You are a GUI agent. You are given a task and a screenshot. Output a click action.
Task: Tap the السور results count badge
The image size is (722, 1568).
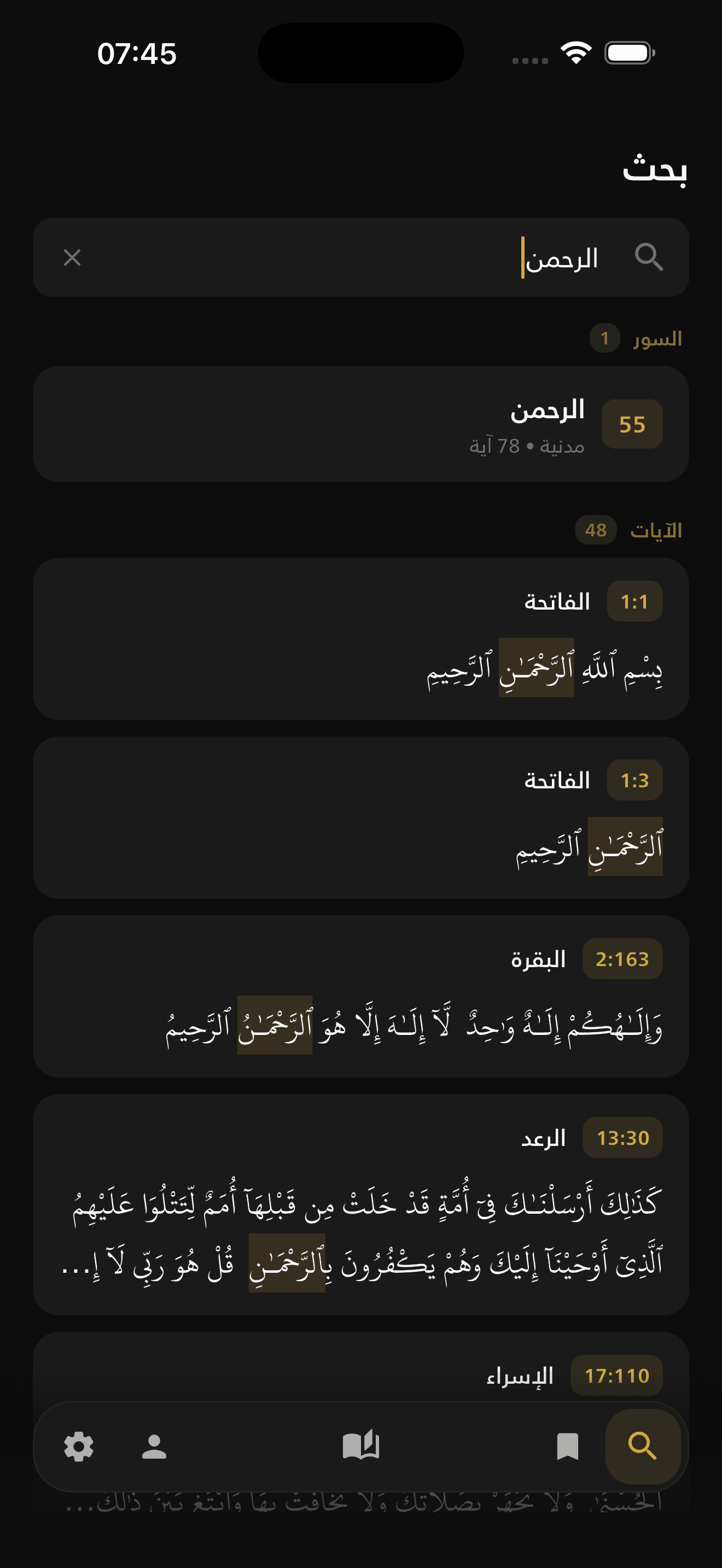point(604,340)
